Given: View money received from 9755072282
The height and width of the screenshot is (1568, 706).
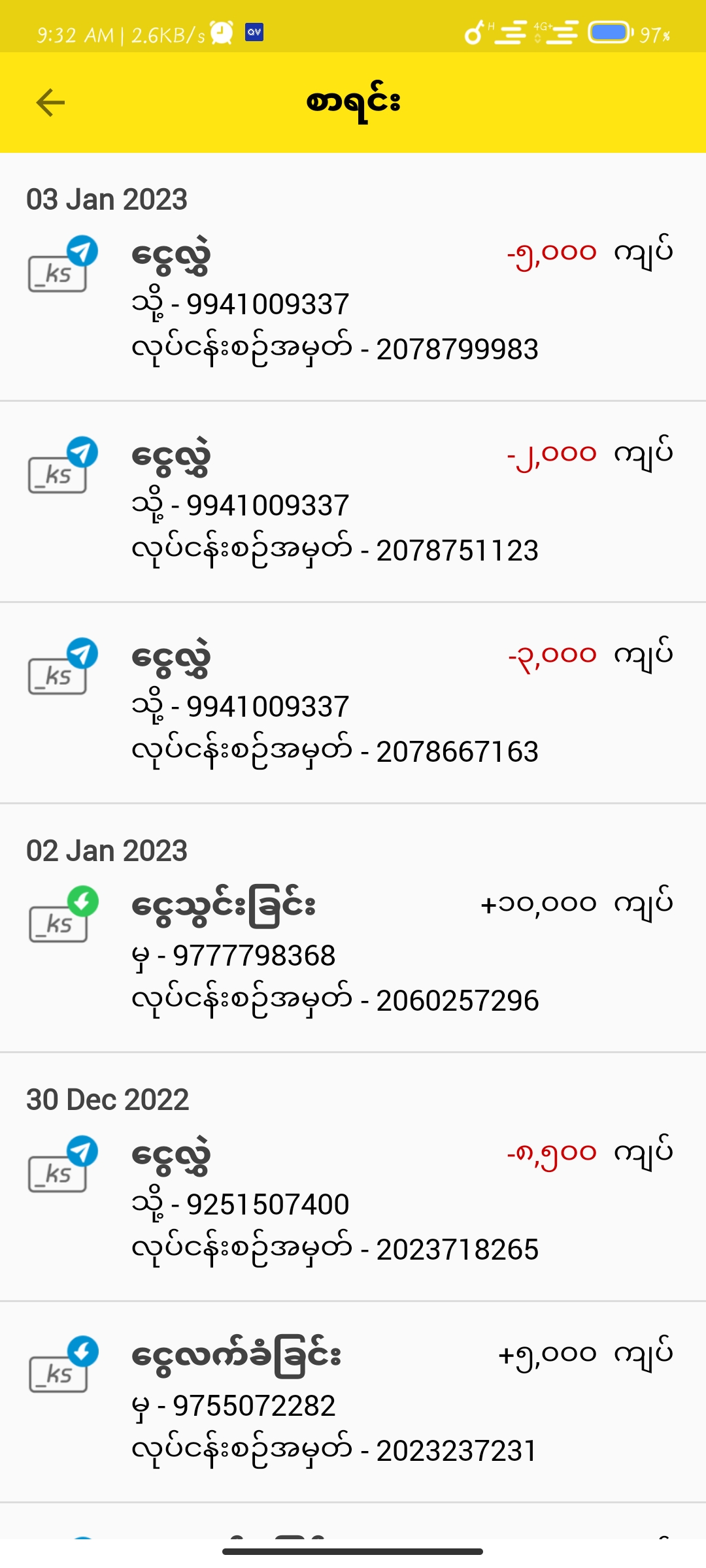Looking at the screenshot, I should (x=353, y=1403).
